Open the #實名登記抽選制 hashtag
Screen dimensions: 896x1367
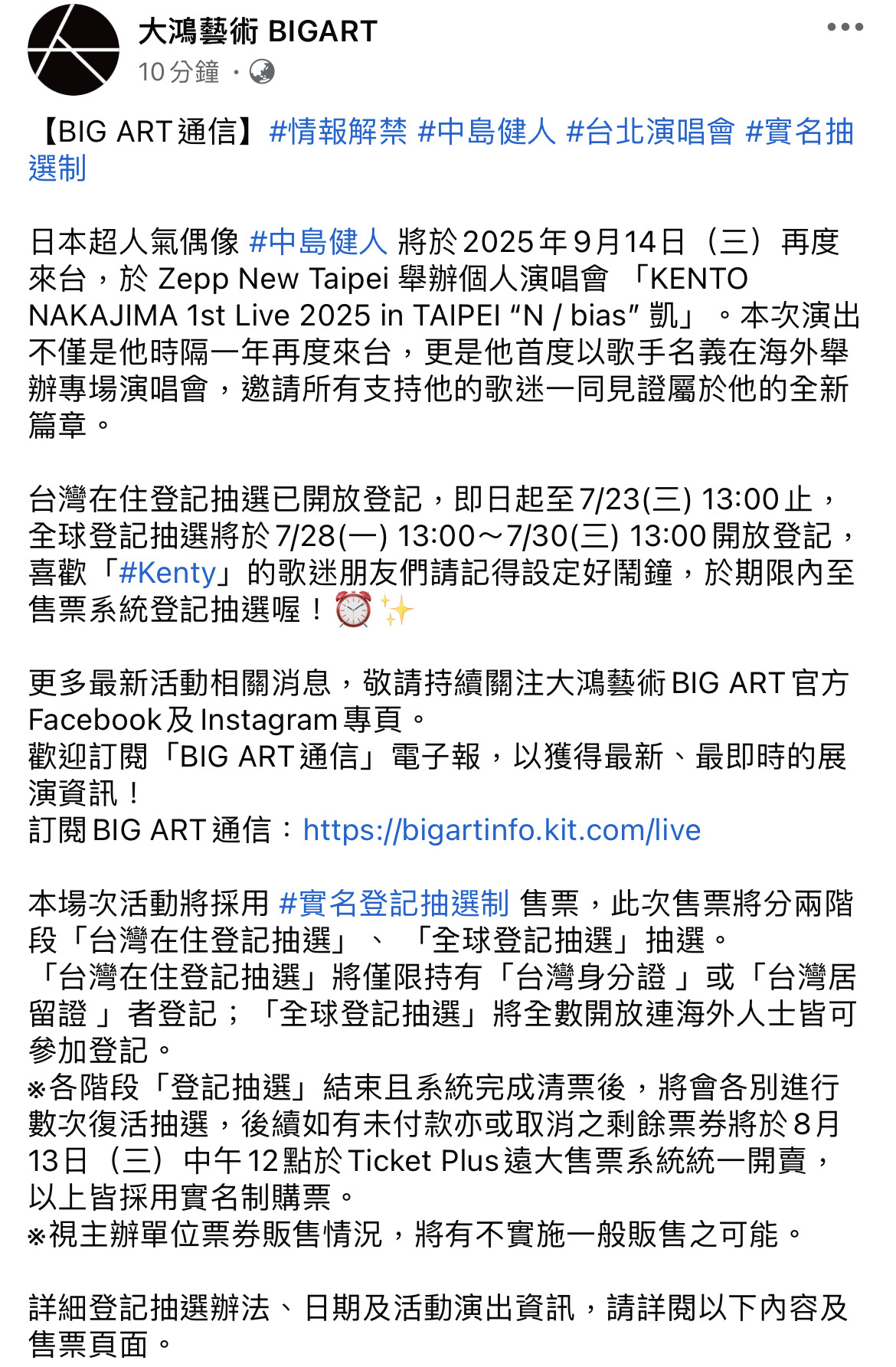[x=394, y=904]
